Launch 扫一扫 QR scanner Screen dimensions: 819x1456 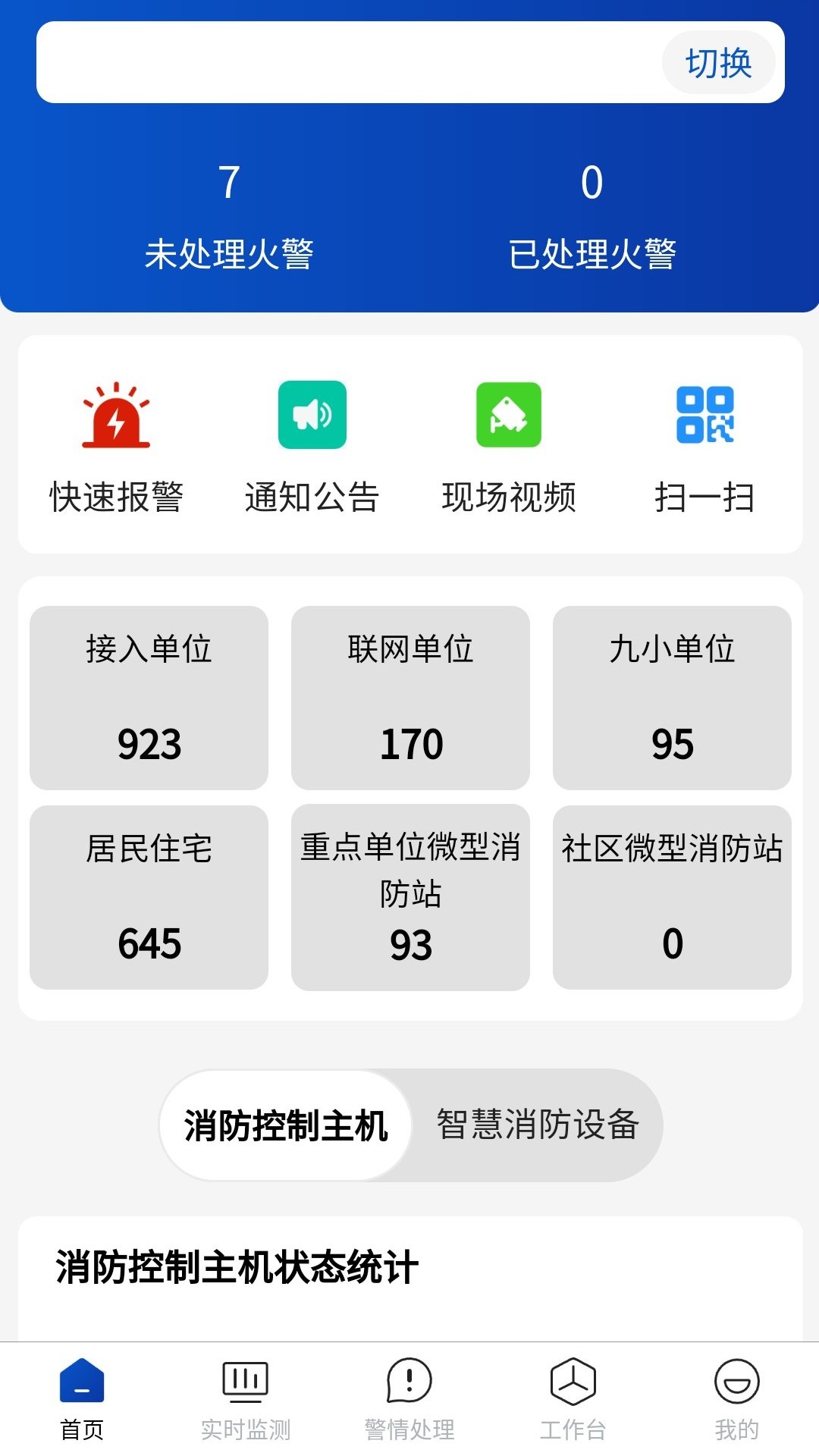pos(704,446)
